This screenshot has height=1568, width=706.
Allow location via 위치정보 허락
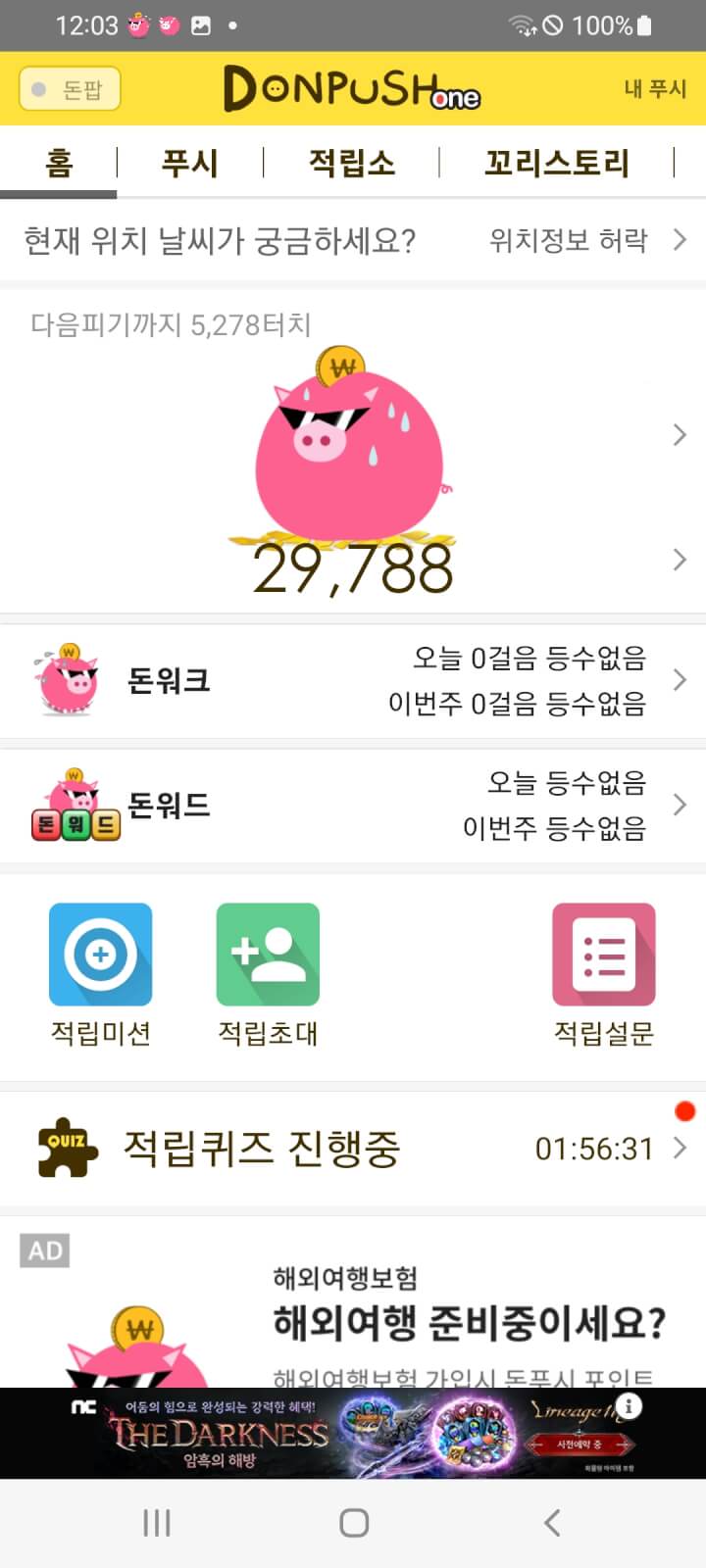click(x=586, y=240)
